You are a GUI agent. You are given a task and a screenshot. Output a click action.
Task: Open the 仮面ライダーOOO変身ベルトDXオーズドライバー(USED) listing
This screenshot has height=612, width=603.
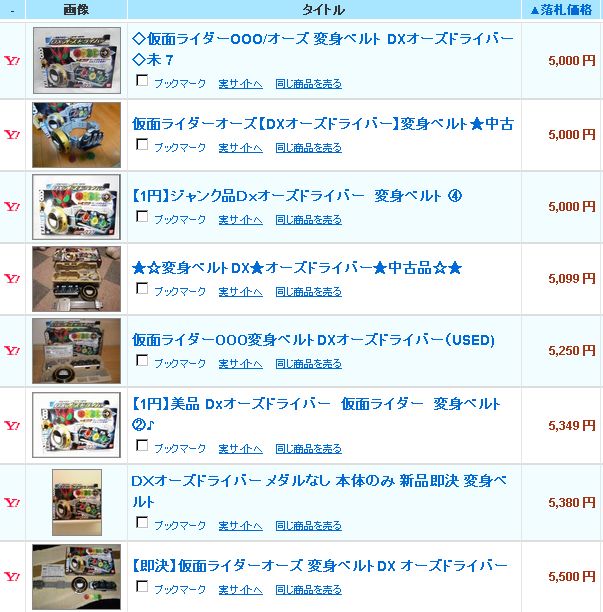coord(313,340)
